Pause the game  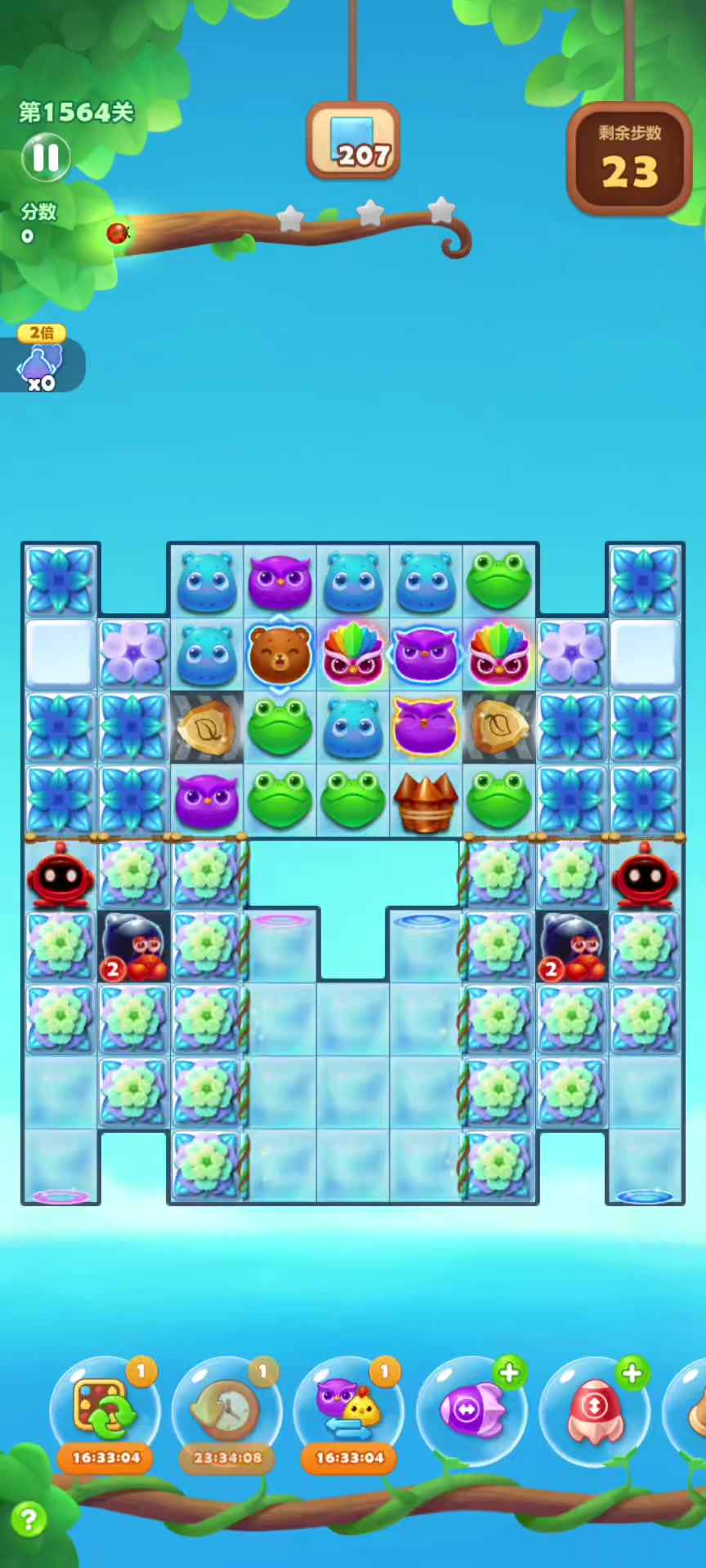coord(46,157)
